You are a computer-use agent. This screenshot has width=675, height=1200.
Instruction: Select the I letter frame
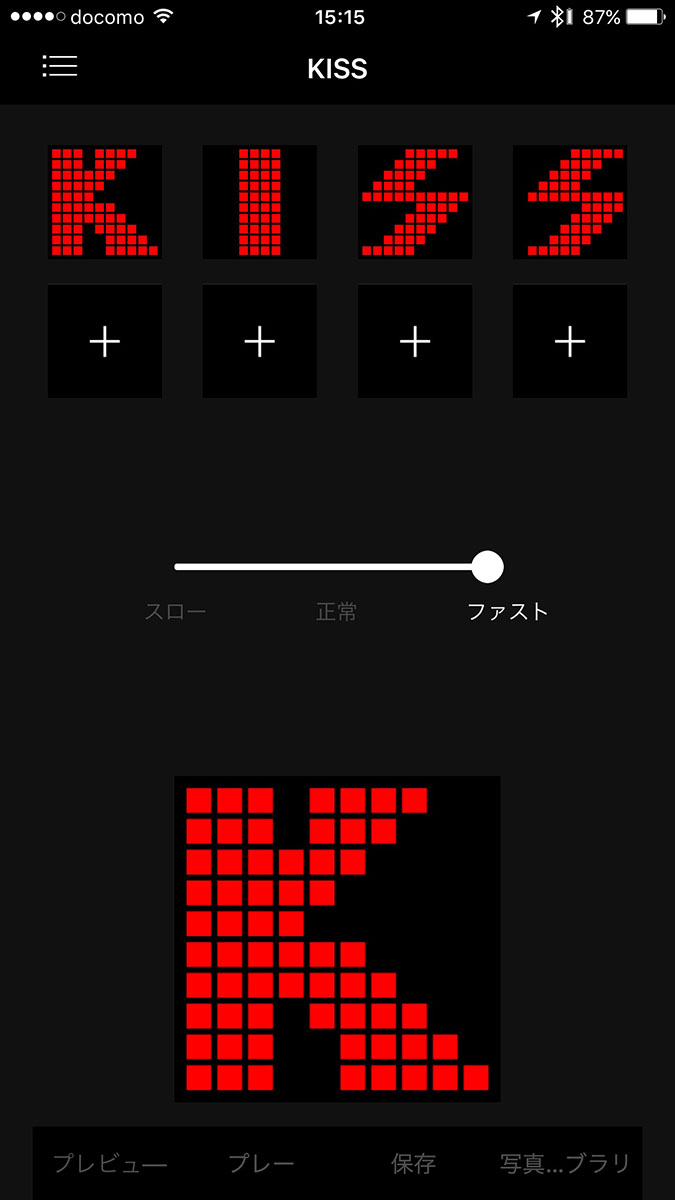260,202
